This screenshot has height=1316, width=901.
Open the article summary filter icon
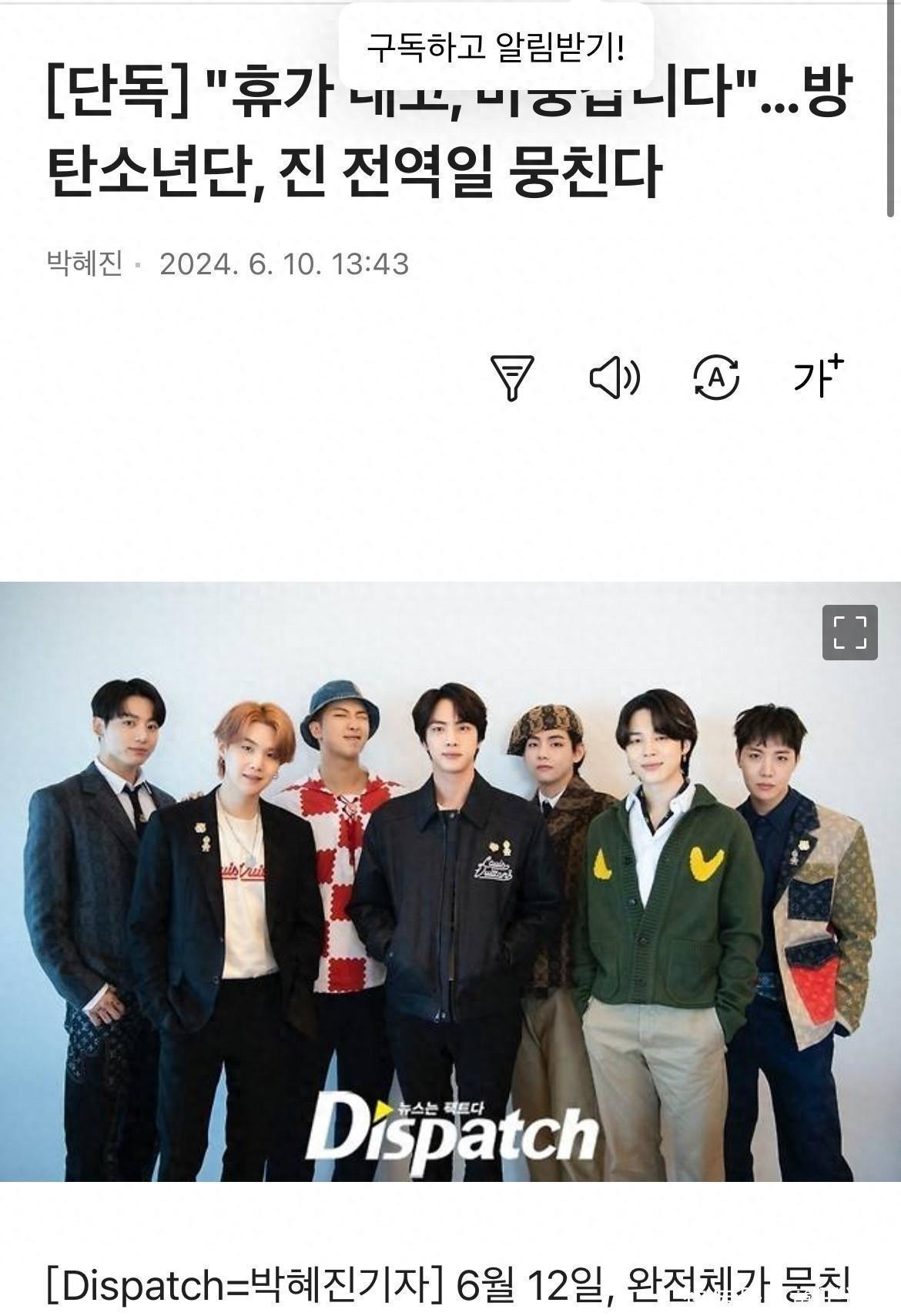[x=512, y=378]
